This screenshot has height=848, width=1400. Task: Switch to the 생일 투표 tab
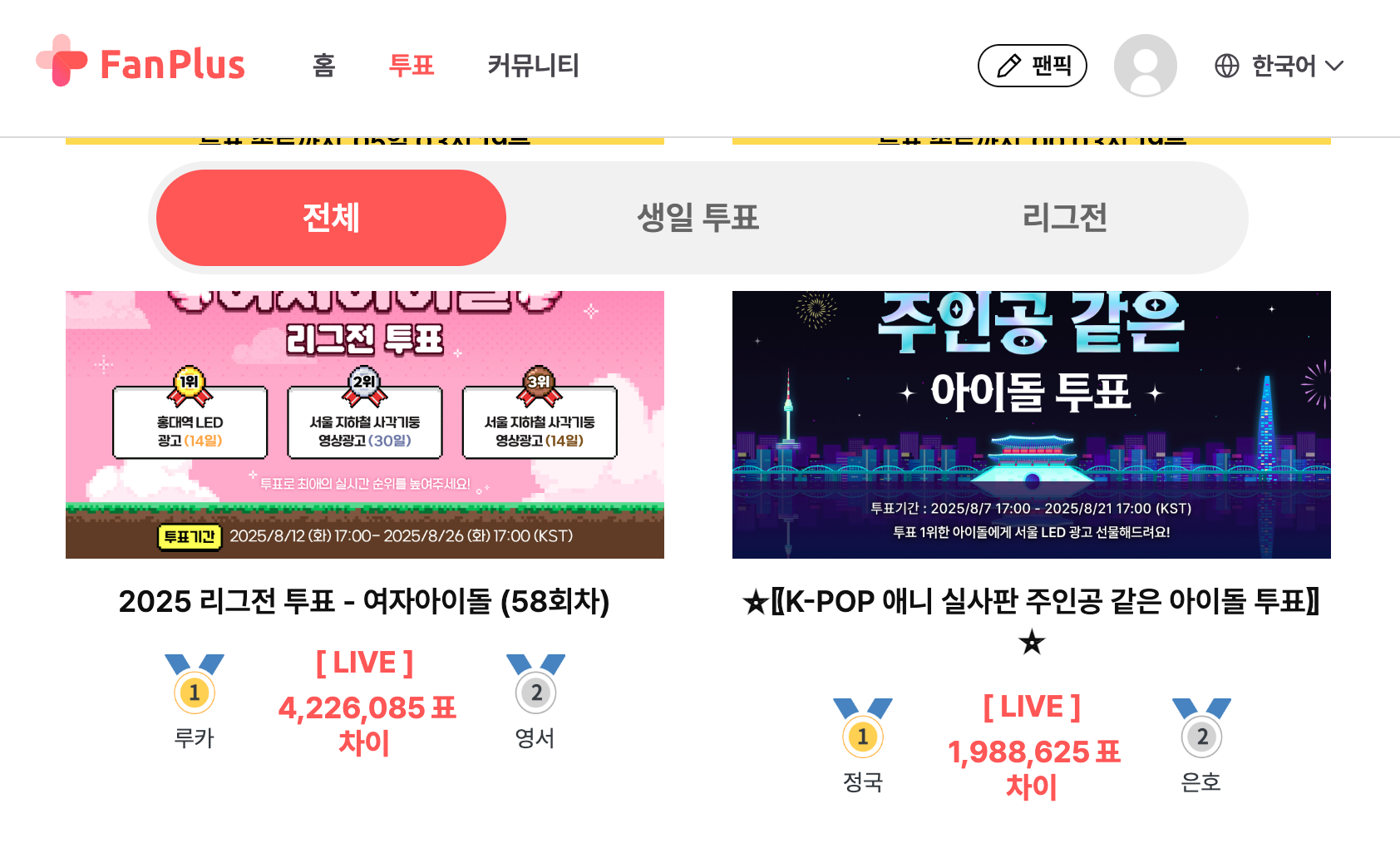click(698, 218)
